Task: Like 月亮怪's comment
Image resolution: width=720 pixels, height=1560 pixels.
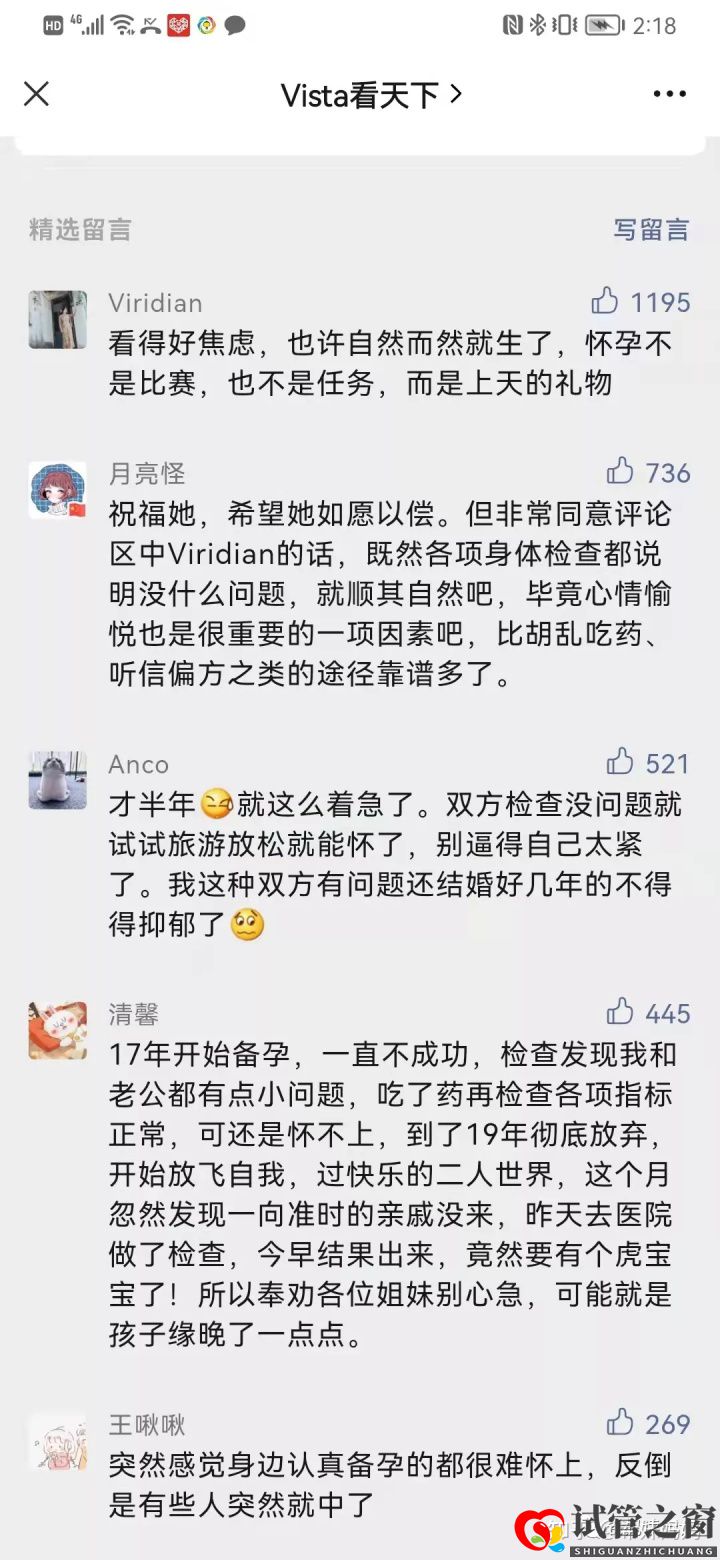Action: click(x=621, y=471)
